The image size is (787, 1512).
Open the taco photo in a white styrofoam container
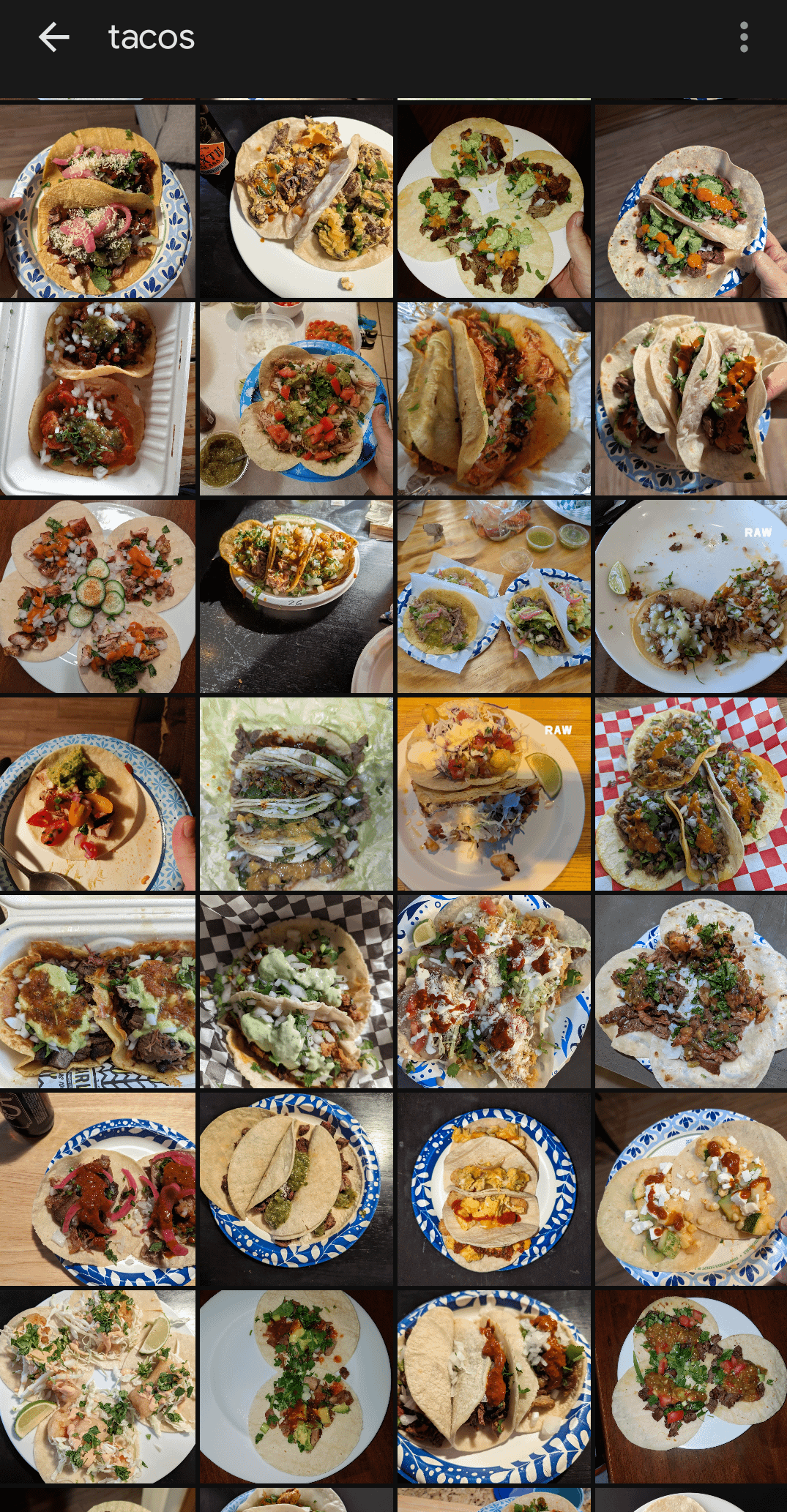[97, 399]
